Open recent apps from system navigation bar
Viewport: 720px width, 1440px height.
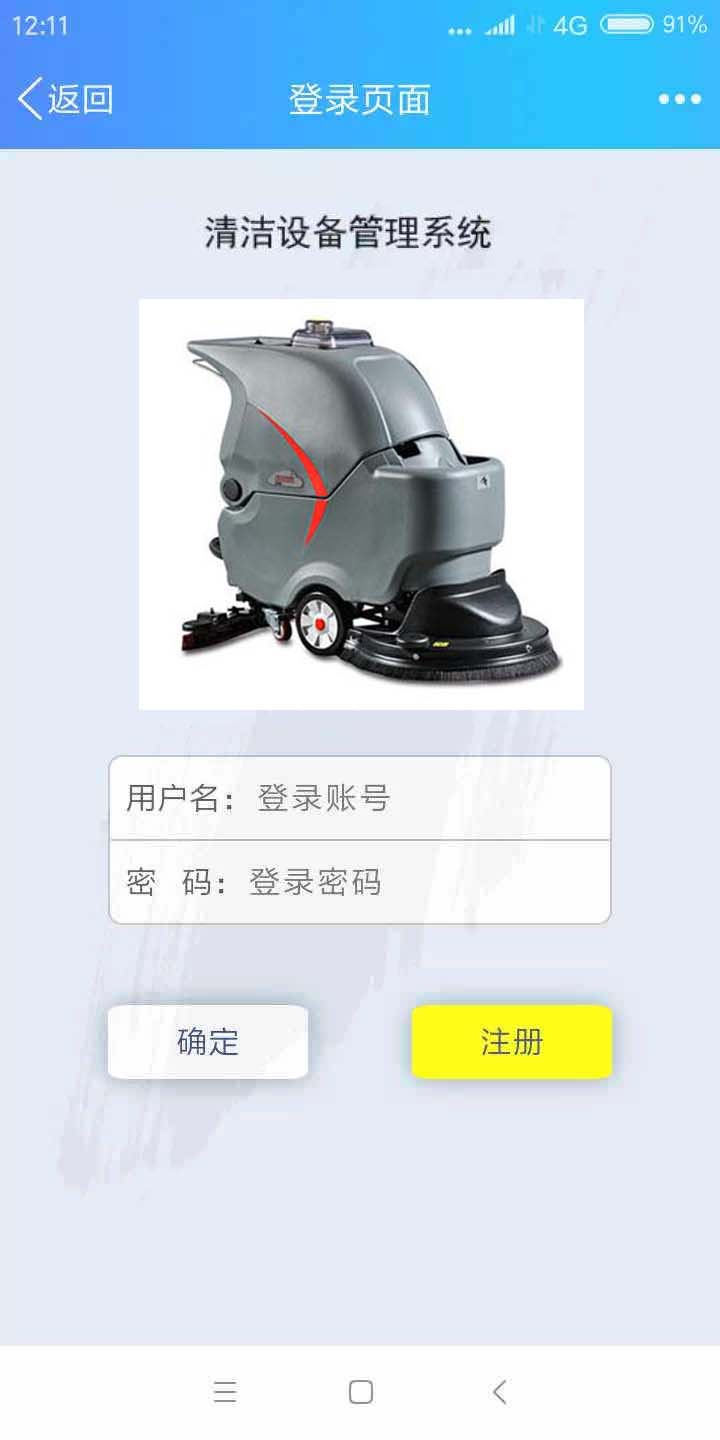click(225, 1392)
